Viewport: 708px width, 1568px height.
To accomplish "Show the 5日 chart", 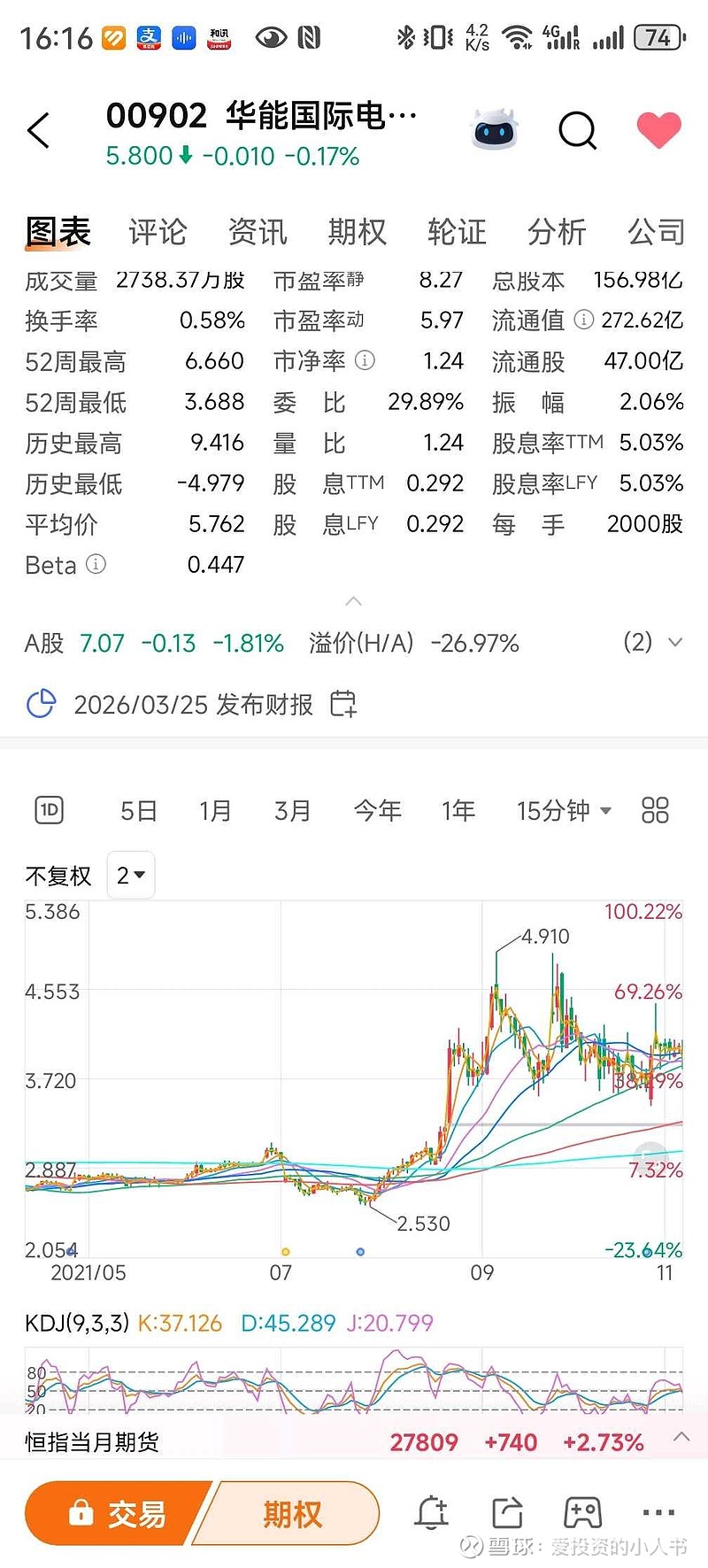I will pyautogui.click(x=139, y=810).
